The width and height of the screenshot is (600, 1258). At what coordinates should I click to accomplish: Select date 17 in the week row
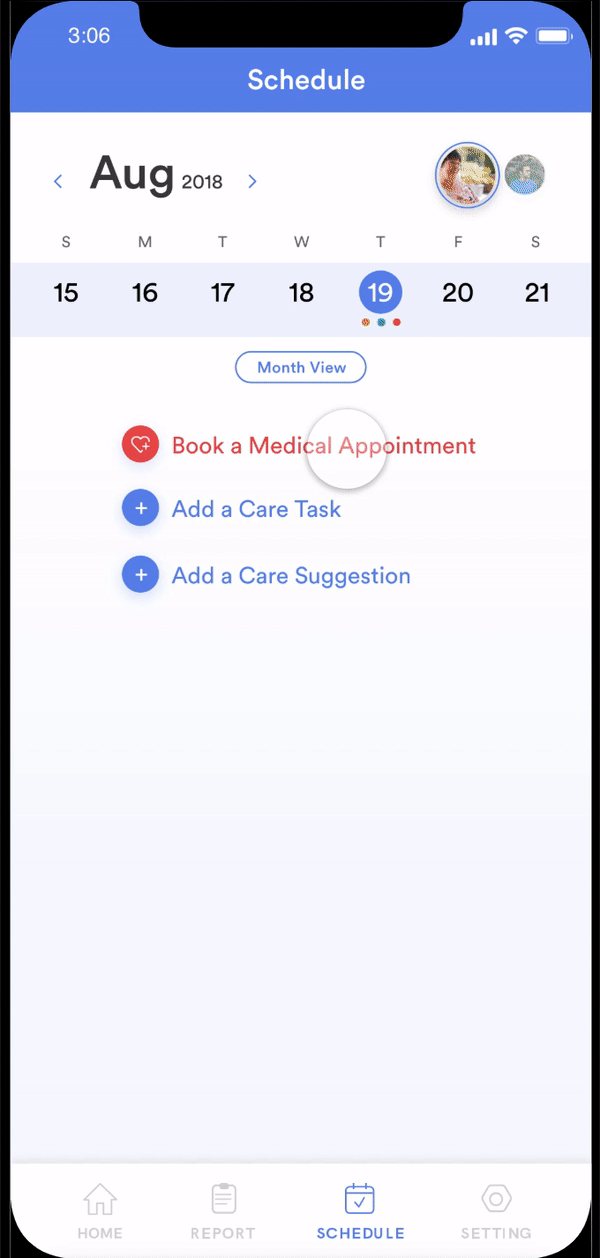point(222,292)
